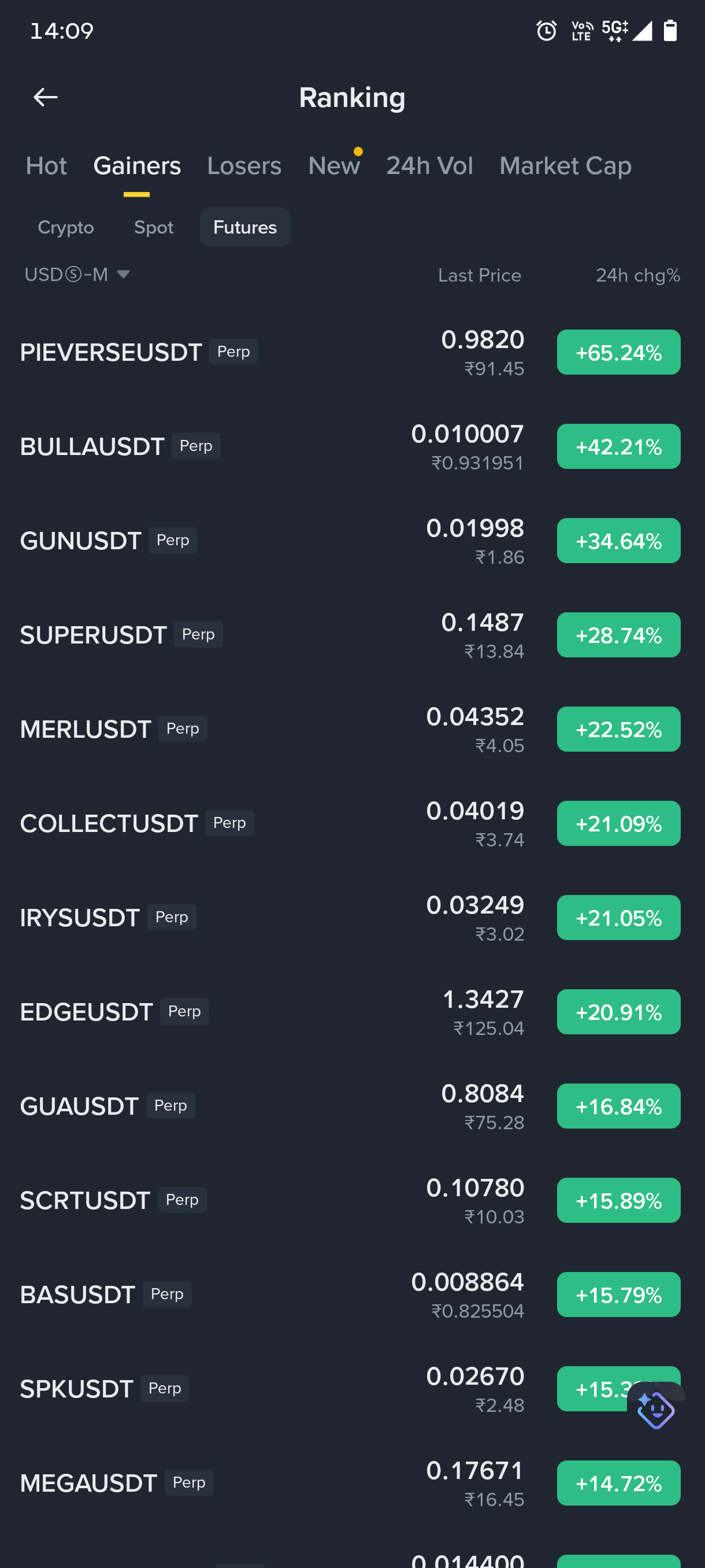This screenshot has width=705, height=1568.
Task: Switch to the Losers tab
Action: click(x=244, y=166)
